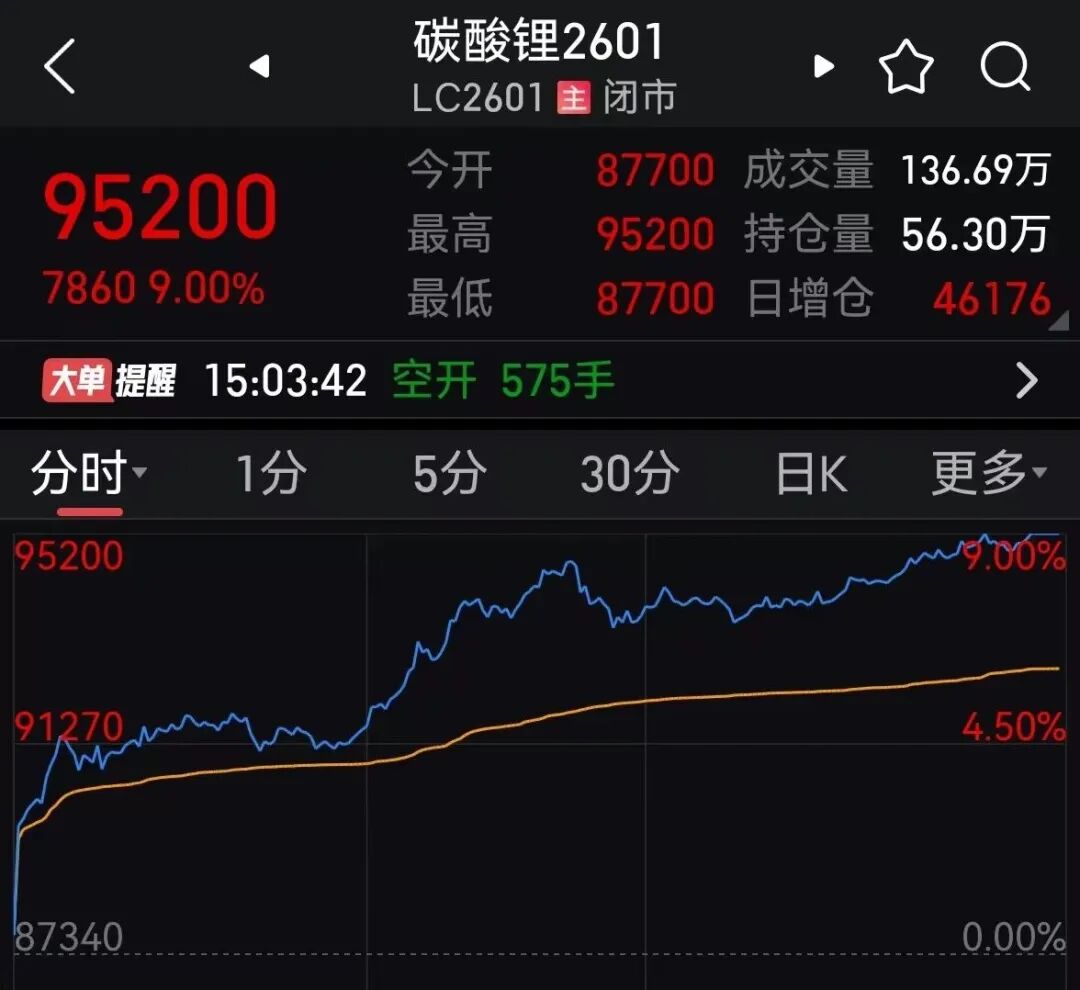1080x990 pixels.
Task: Switch to the 1分 chart
Action: [x=270, y=474]
